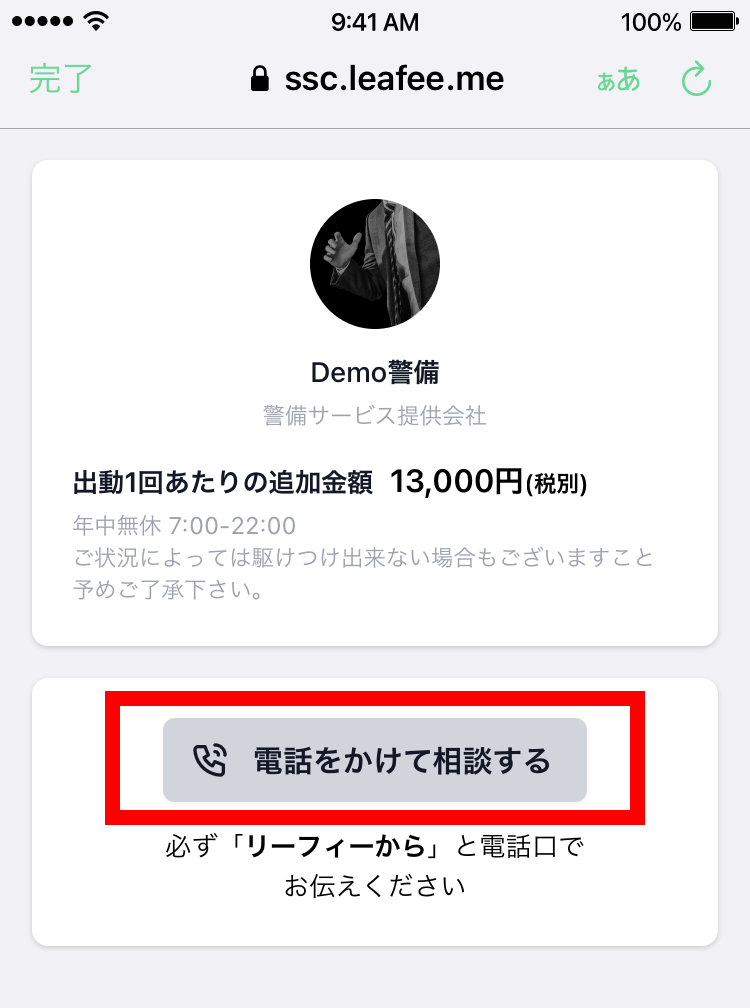Tap 完了 to close the browser view
The height and width of the screenshot is (1008, 750).
pos(61,80)
